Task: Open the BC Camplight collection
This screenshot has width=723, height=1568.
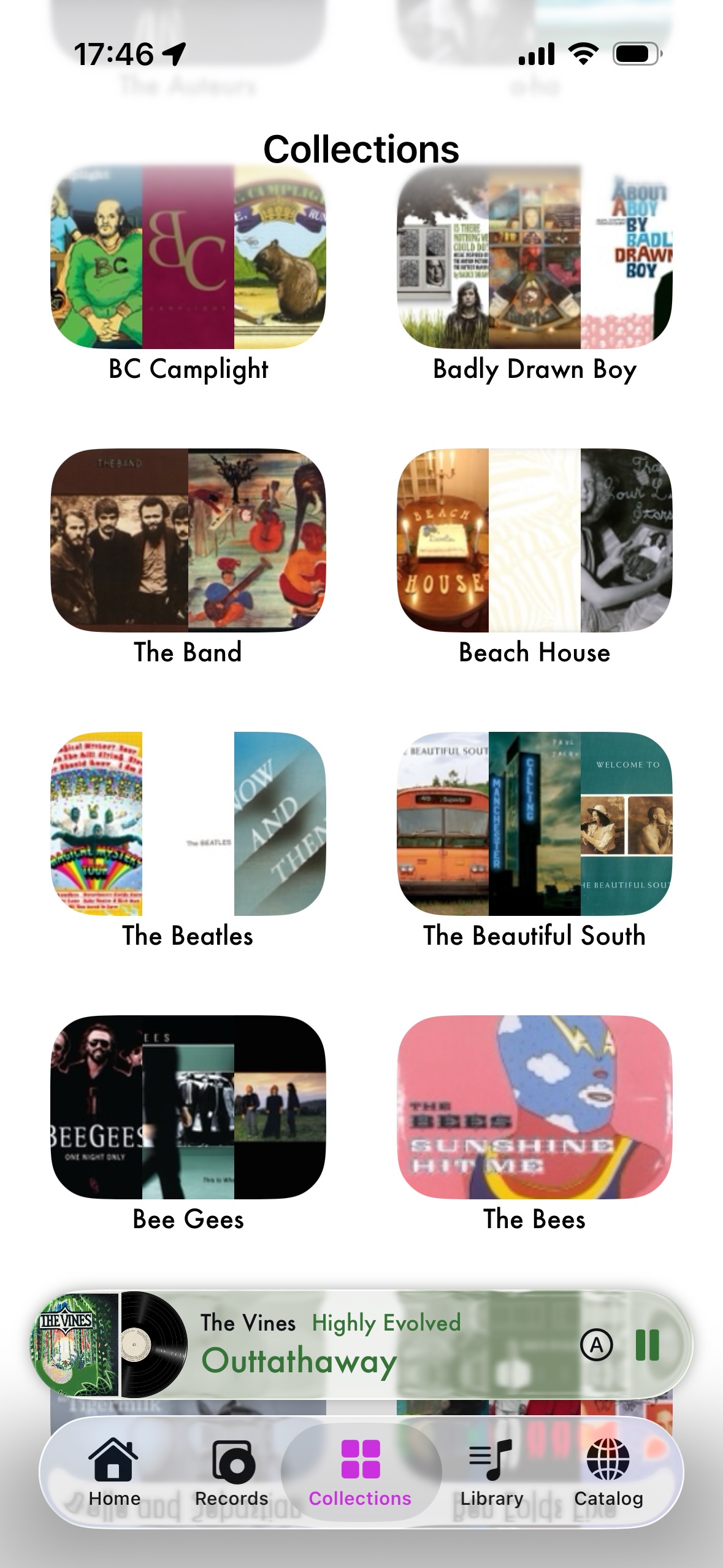Action: (x=188, y=257)
